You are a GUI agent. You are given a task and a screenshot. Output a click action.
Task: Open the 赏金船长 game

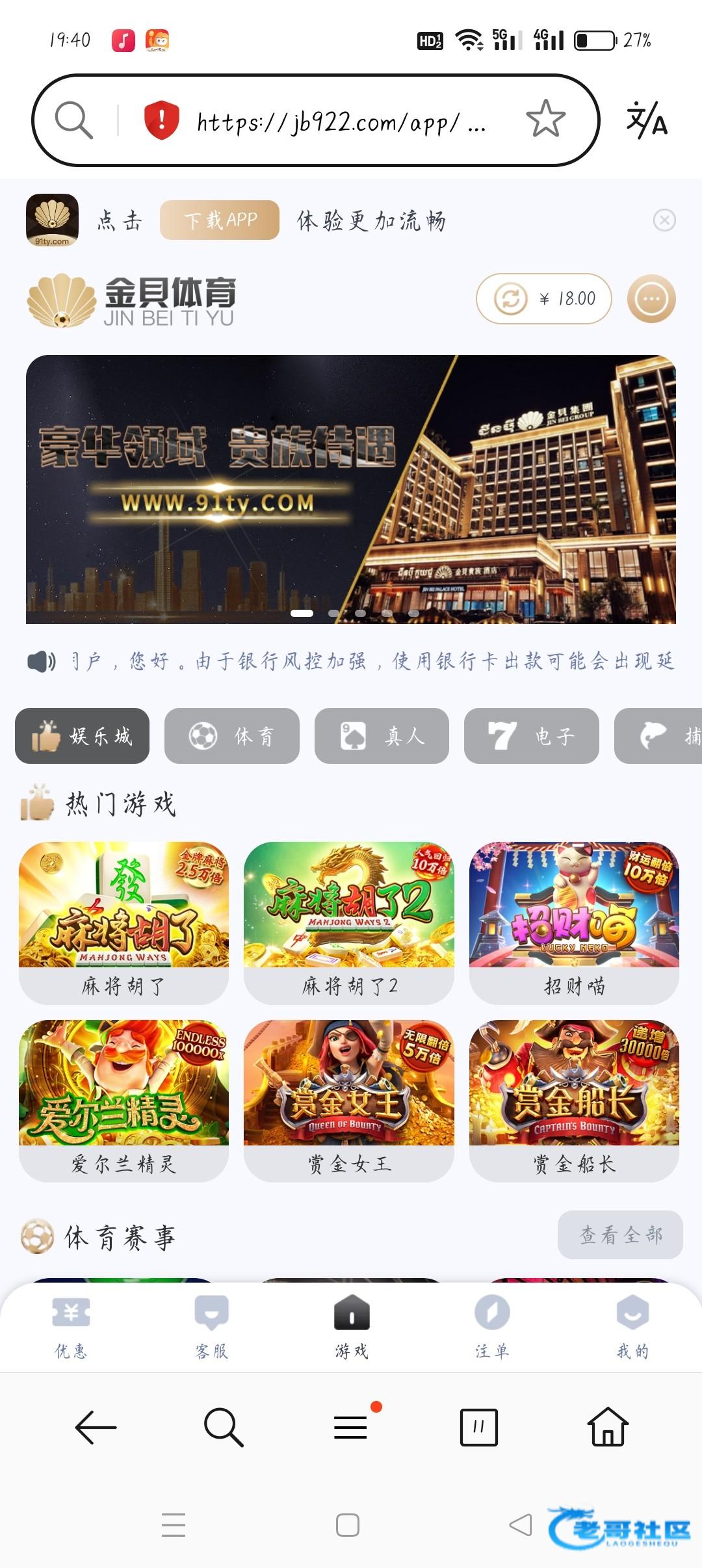click(x=574, y=1100)
